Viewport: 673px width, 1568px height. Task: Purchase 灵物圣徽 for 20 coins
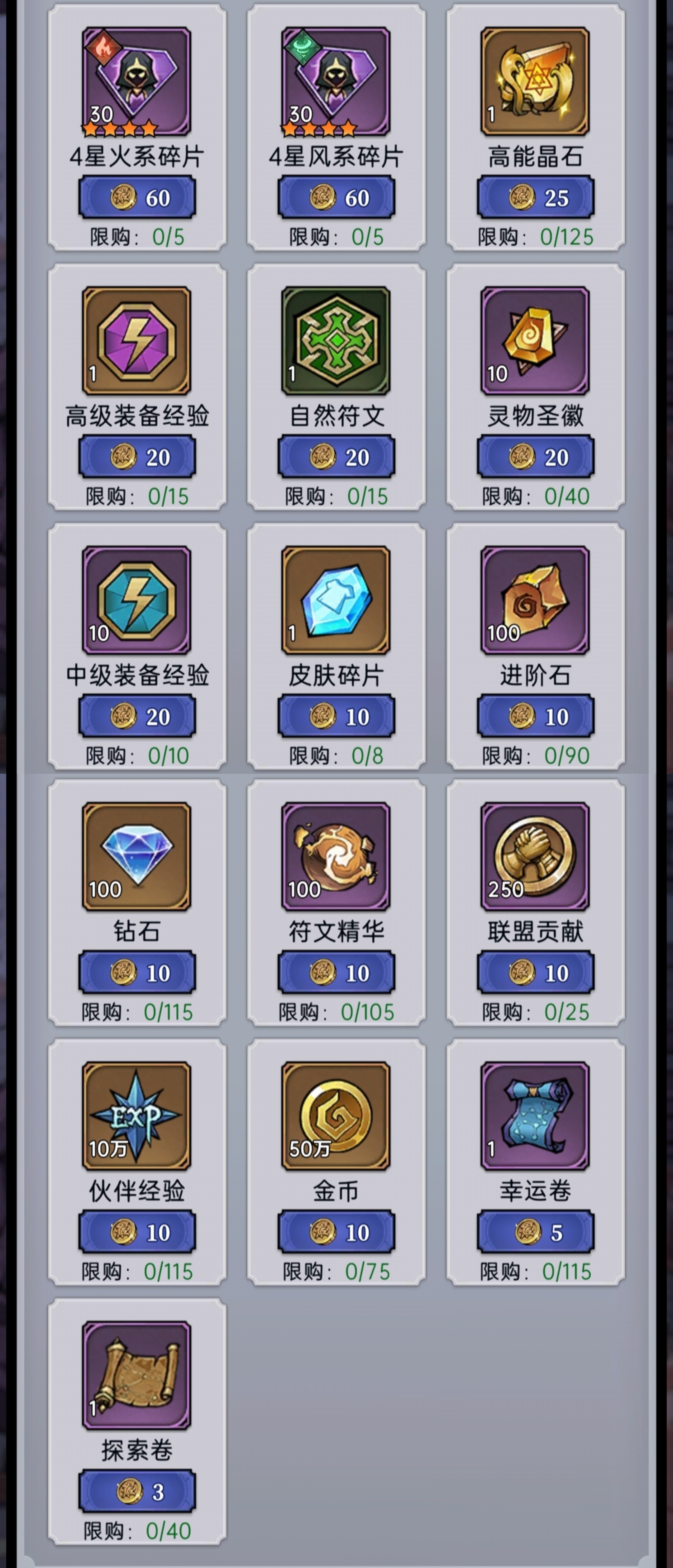tap(536, 457)
